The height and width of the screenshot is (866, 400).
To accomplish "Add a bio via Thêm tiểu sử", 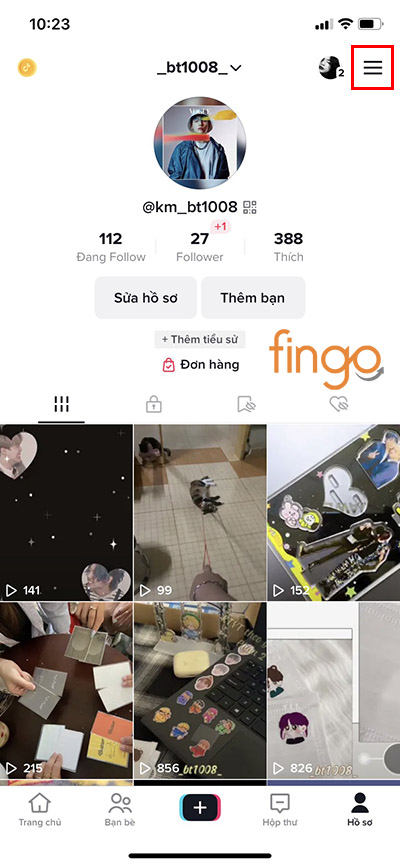I will (200, 339).
